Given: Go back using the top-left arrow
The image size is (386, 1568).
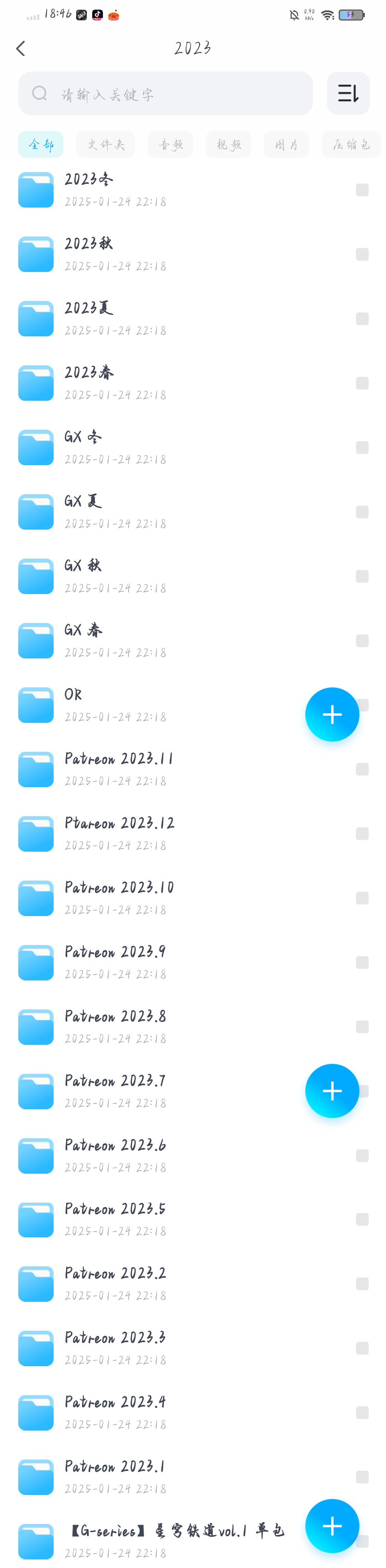Looking at the screenshot, I should (21, 49).
